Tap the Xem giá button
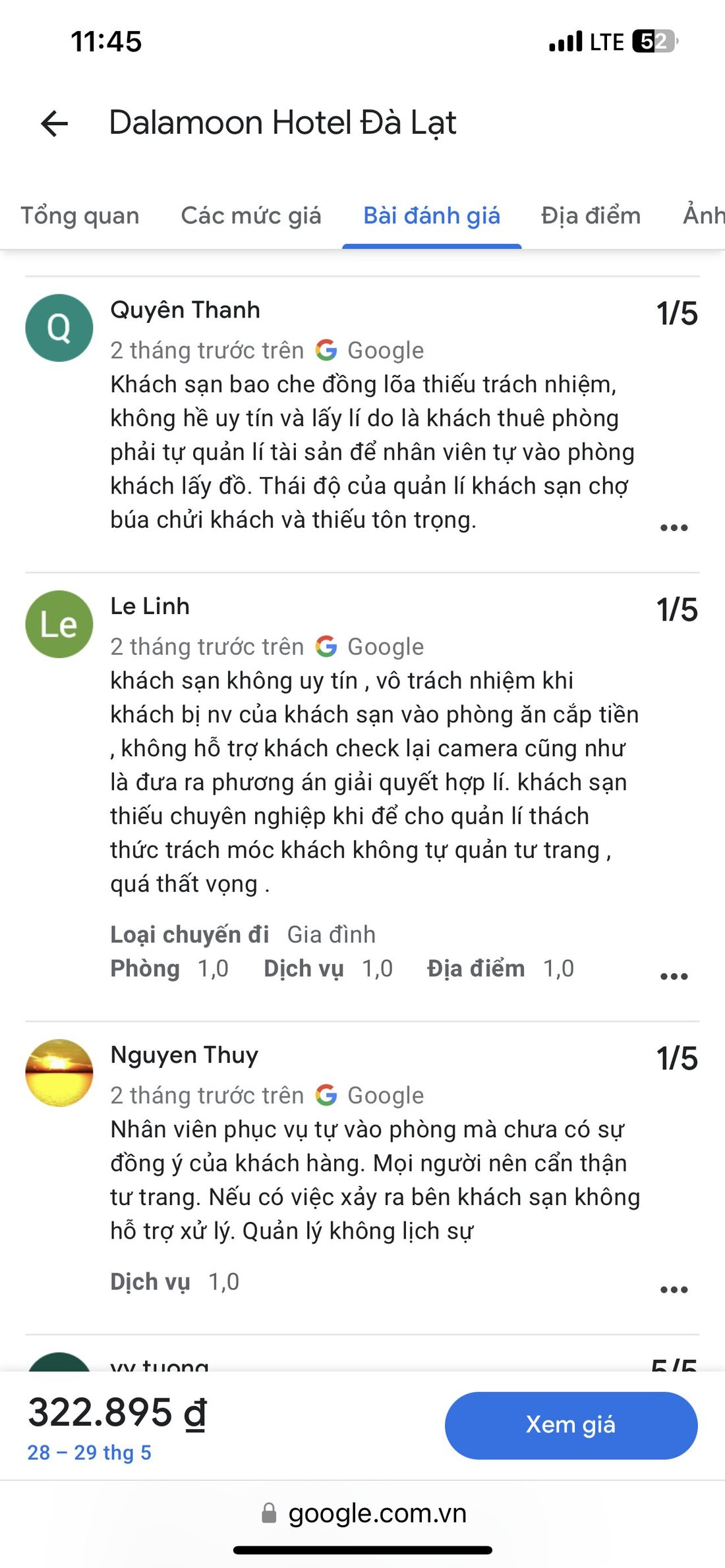 point(571,1425)
